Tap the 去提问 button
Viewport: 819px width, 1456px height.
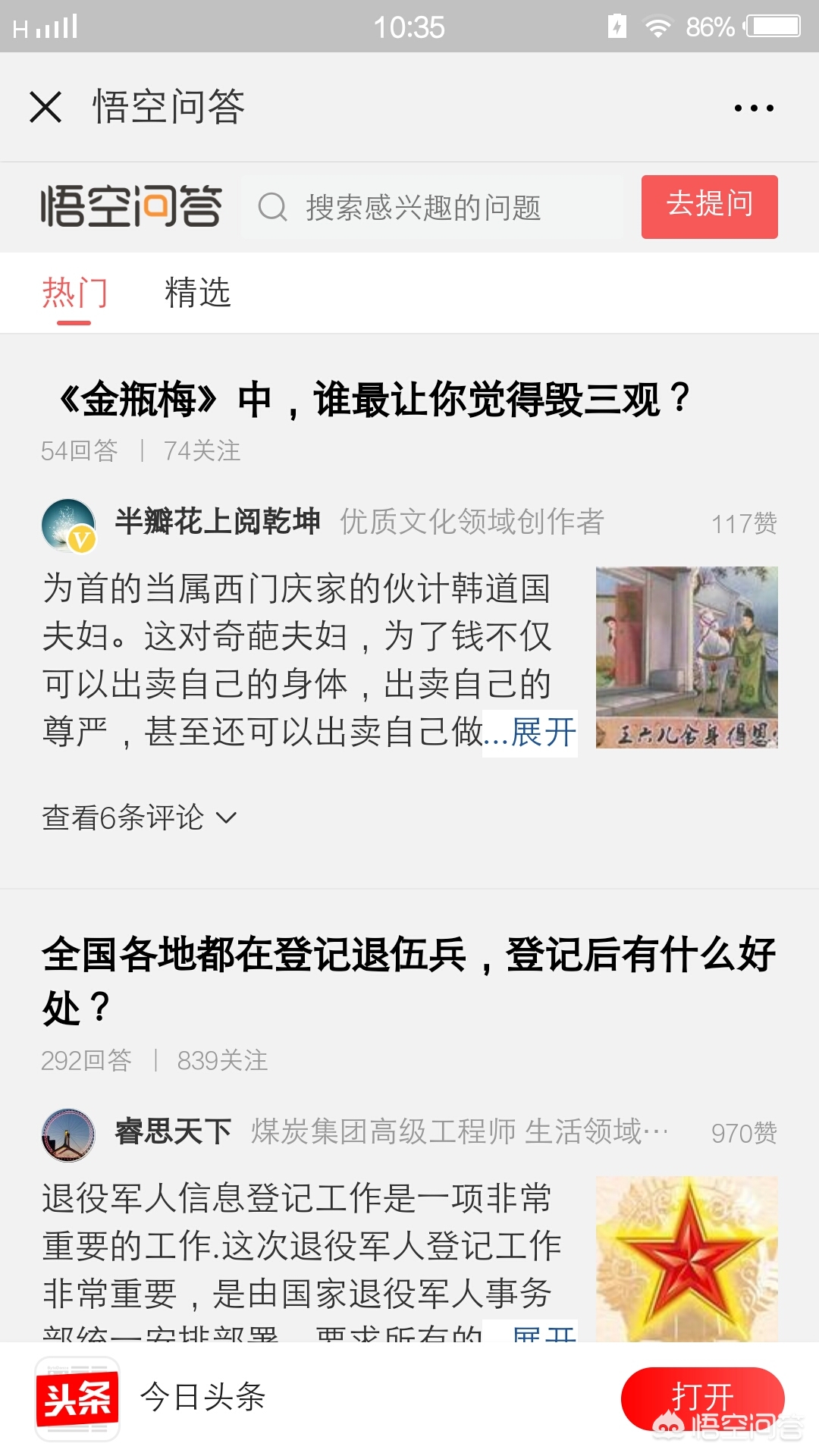pyautogui.click(x=709, y=206)
